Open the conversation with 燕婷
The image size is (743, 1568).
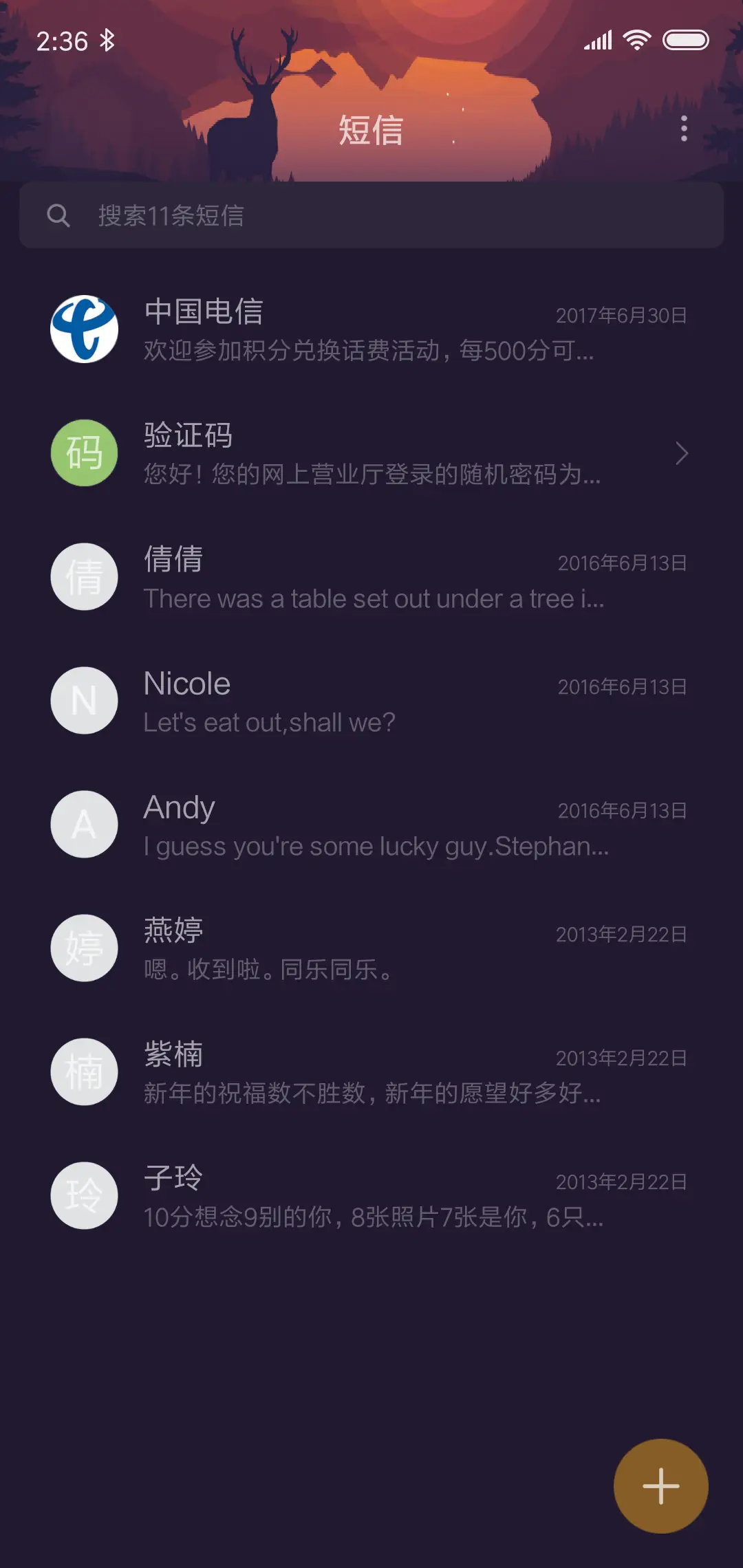tap(371, 949)
